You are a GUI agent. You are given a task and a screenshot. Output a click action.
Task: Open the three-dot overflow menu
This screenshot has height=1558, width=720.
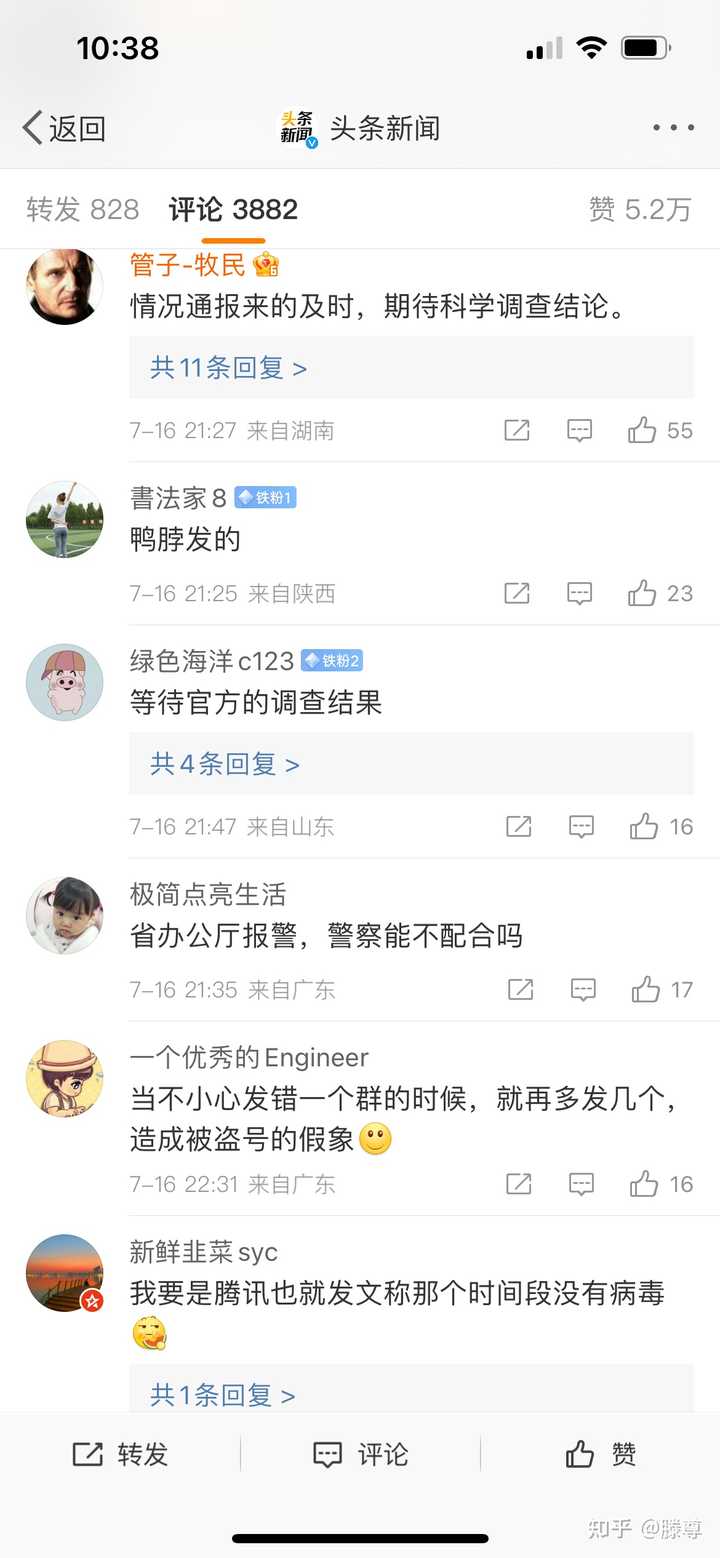point(672,128)
